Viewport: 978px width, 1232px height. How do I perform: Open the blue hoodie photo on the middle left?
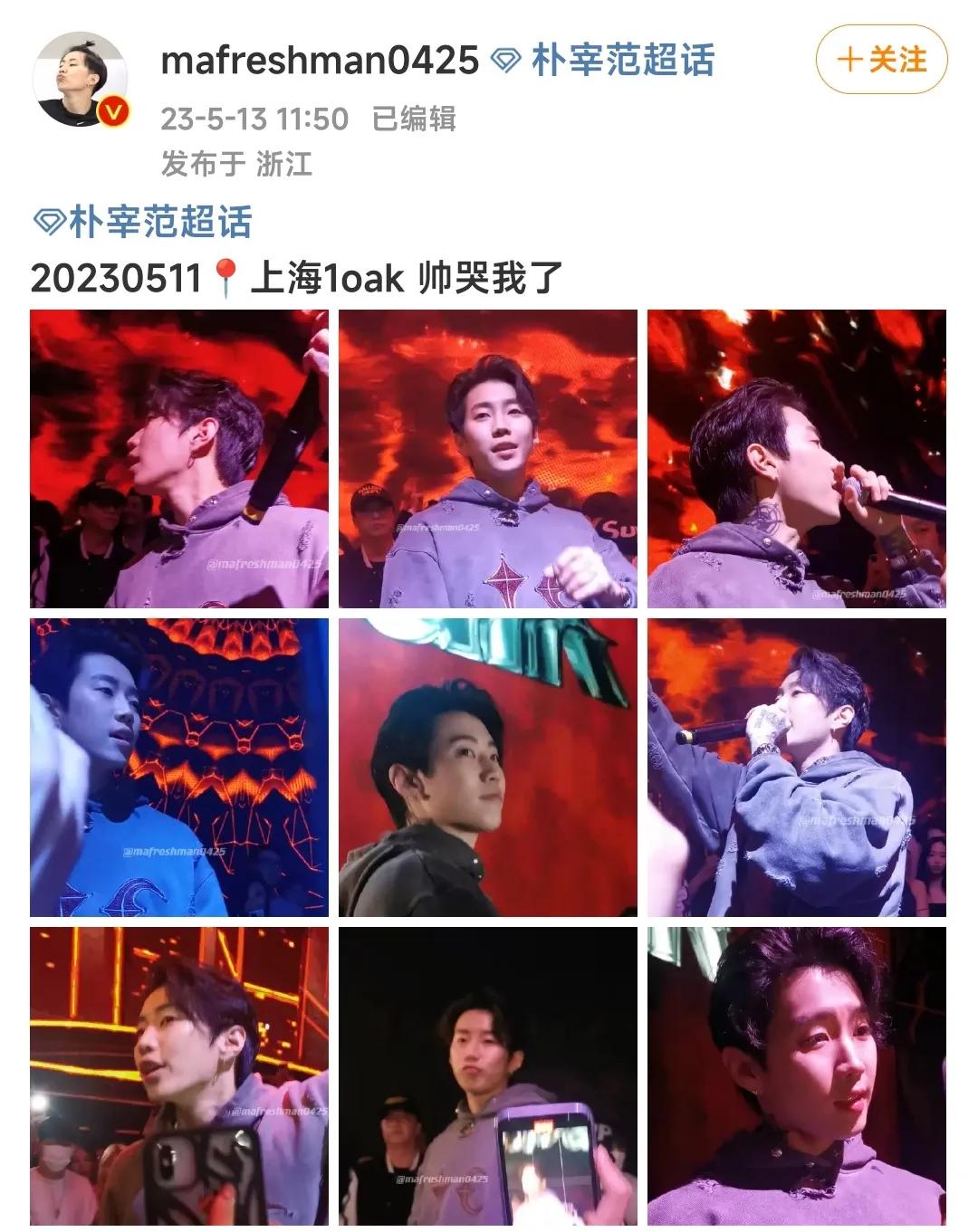coord(177,769)
